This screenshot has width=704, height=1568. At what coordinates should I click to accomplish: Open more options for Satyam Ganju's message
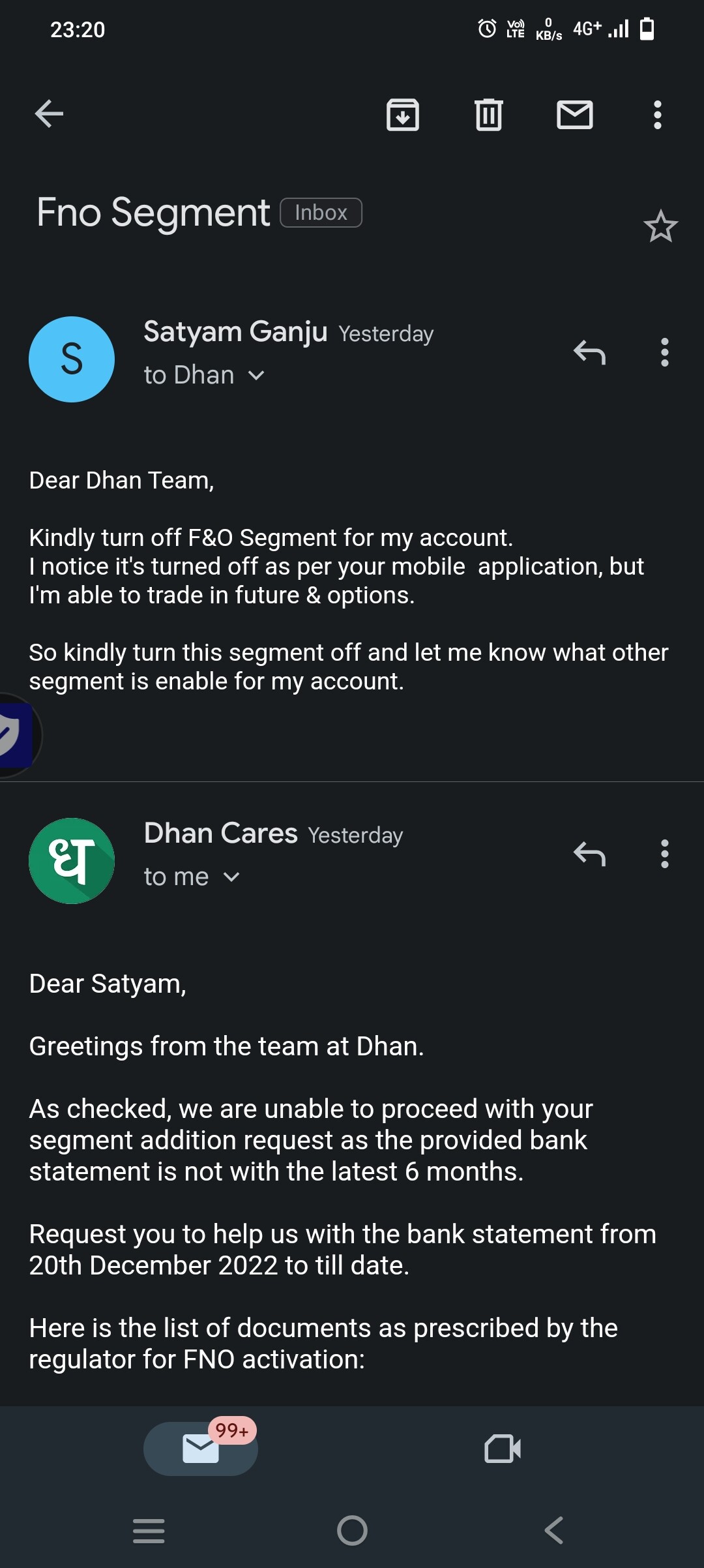664,353
